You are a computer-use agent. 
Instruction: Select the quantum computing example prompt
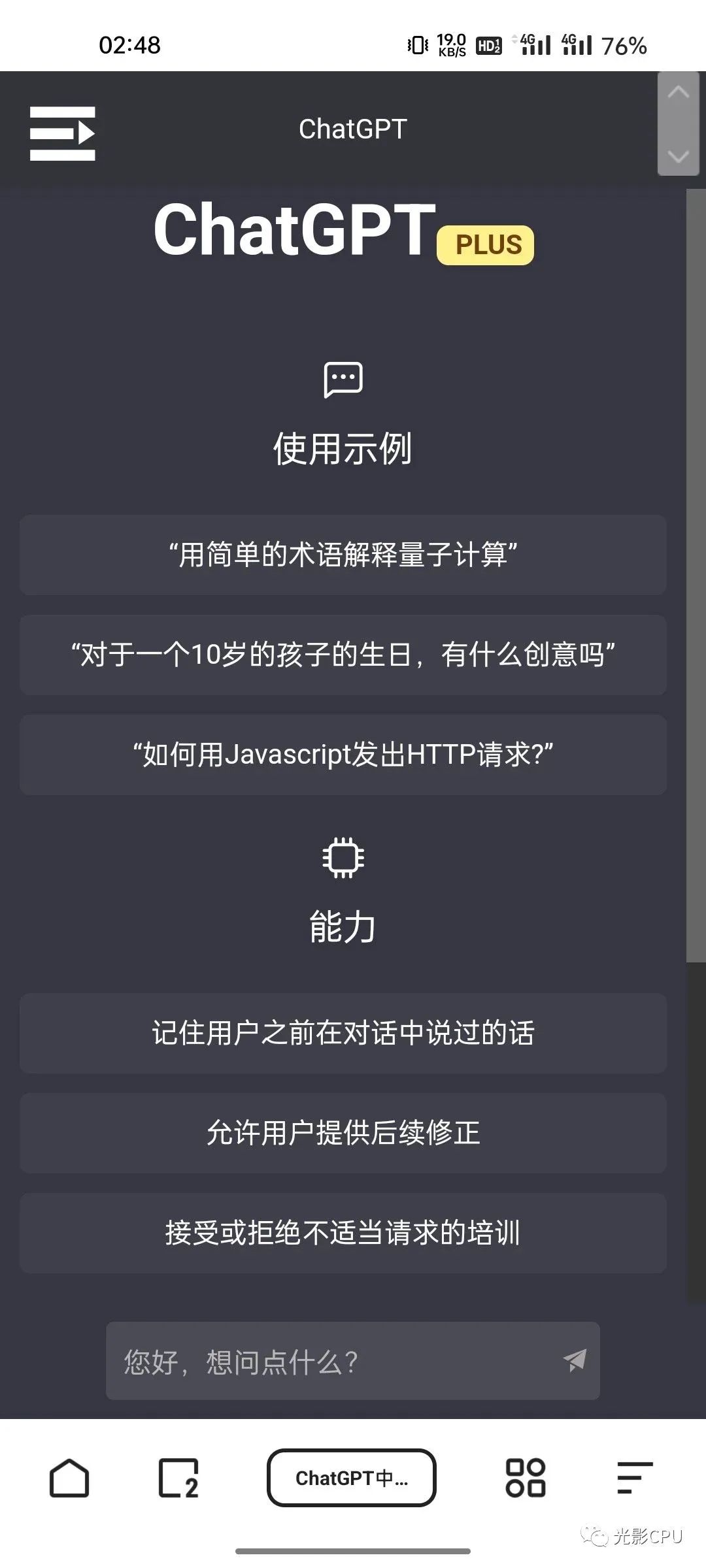[343, 555]
